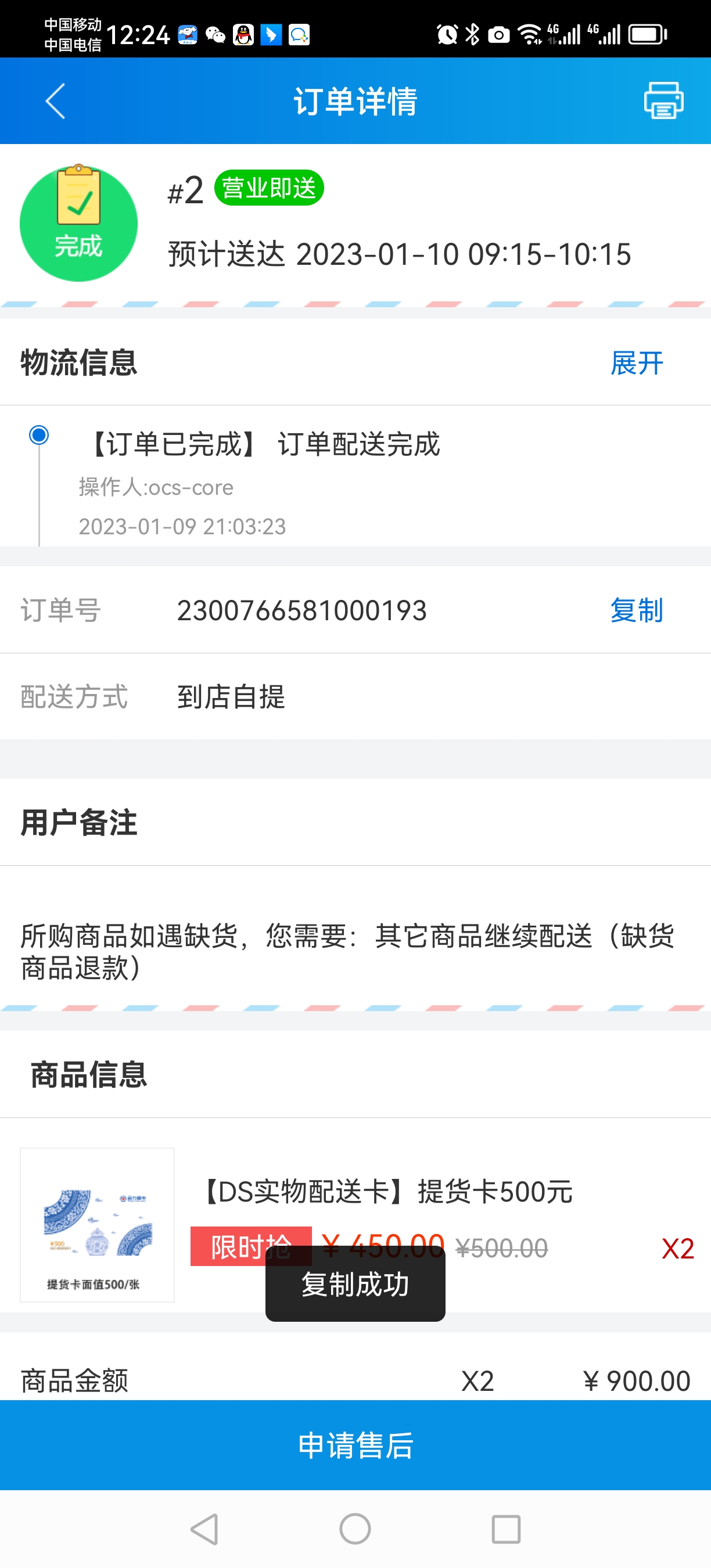The image size is (711, 1568).
Task: Go back from the order details page
Action: point(55,101)
